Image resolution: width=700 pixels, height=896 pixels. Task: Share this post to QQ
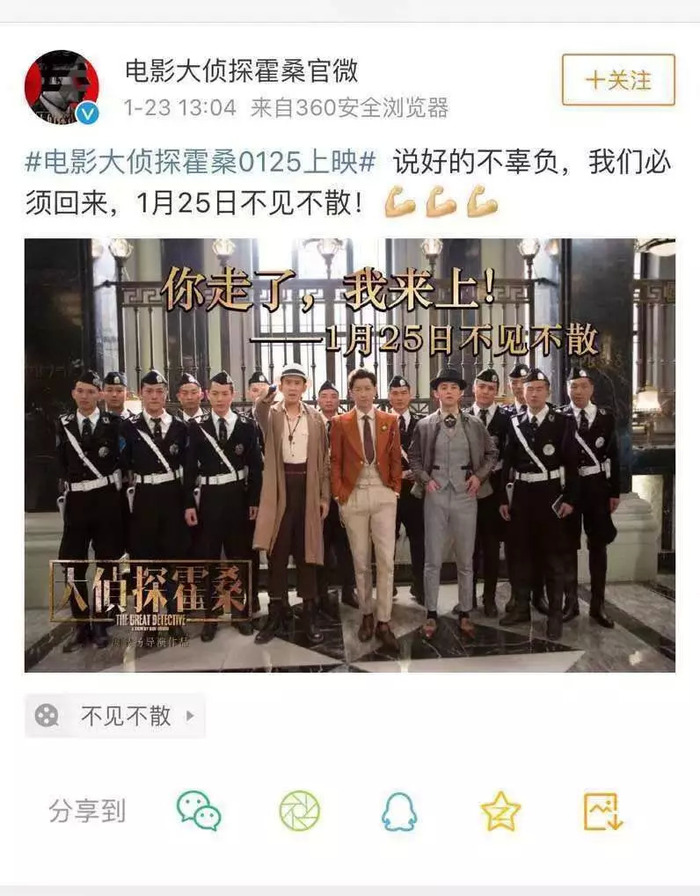click(399, 811)
